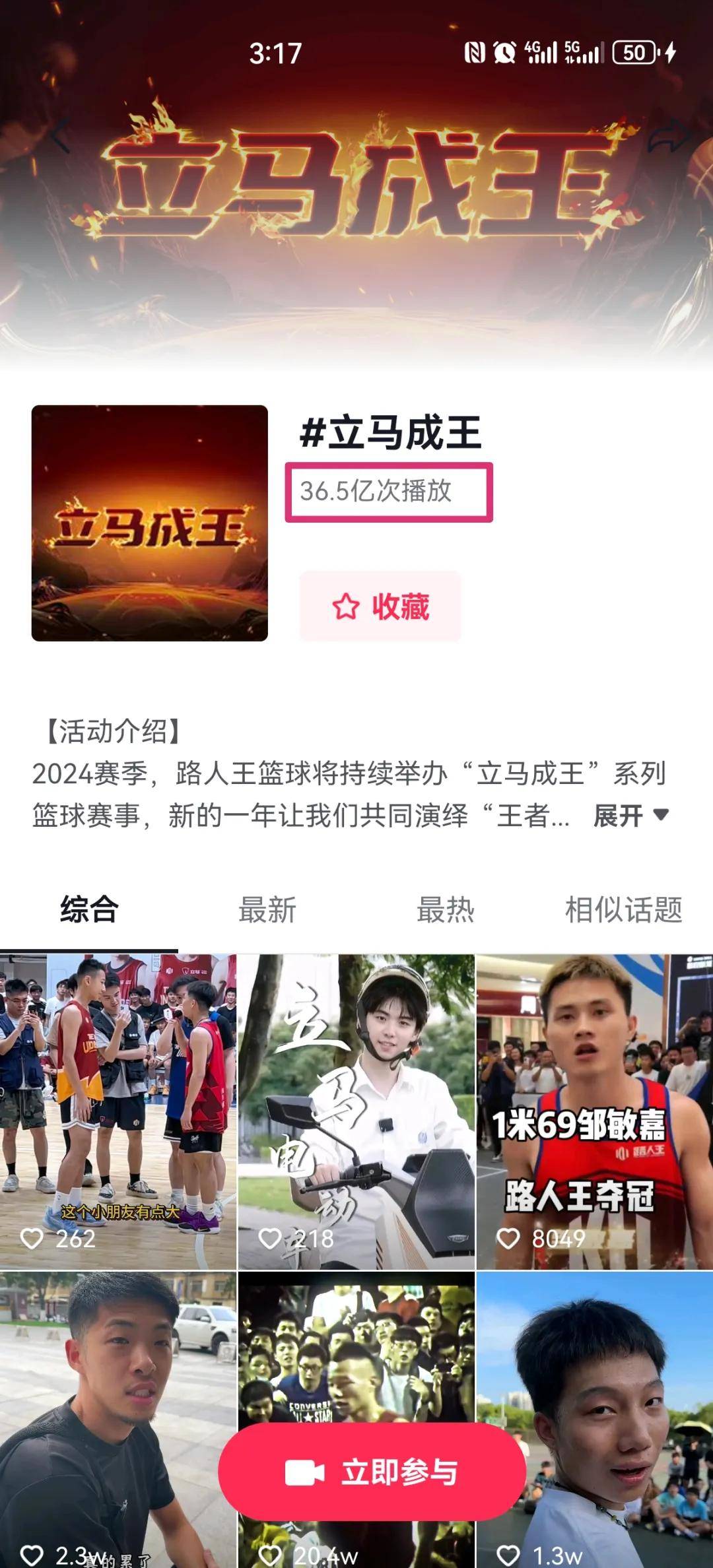Switch to the 最新 tab
Image resolution: width=713 pixels, height=1568 pixels.
click(x=267, y=909)
